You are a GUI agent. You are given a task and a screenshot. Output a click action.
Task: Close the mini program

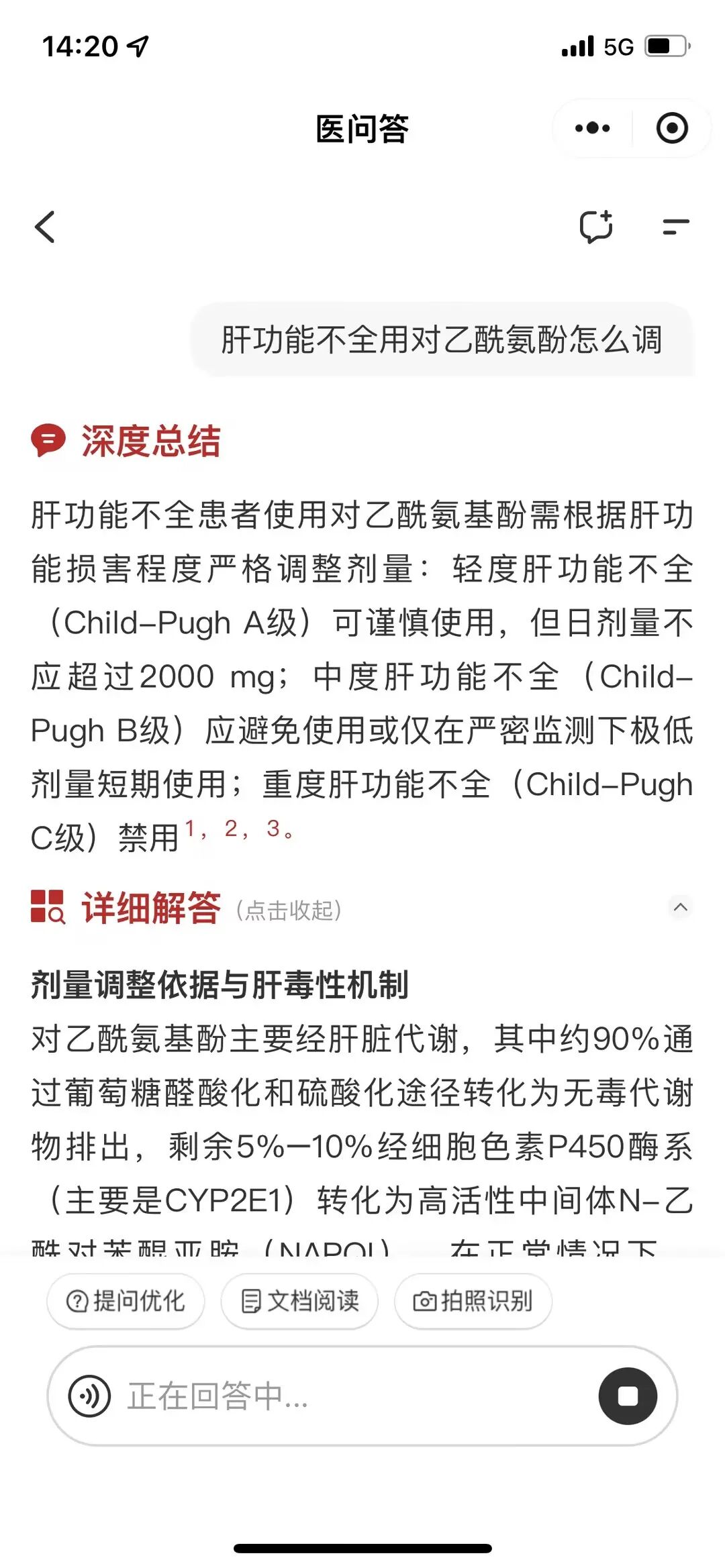(x=672, y=128)
